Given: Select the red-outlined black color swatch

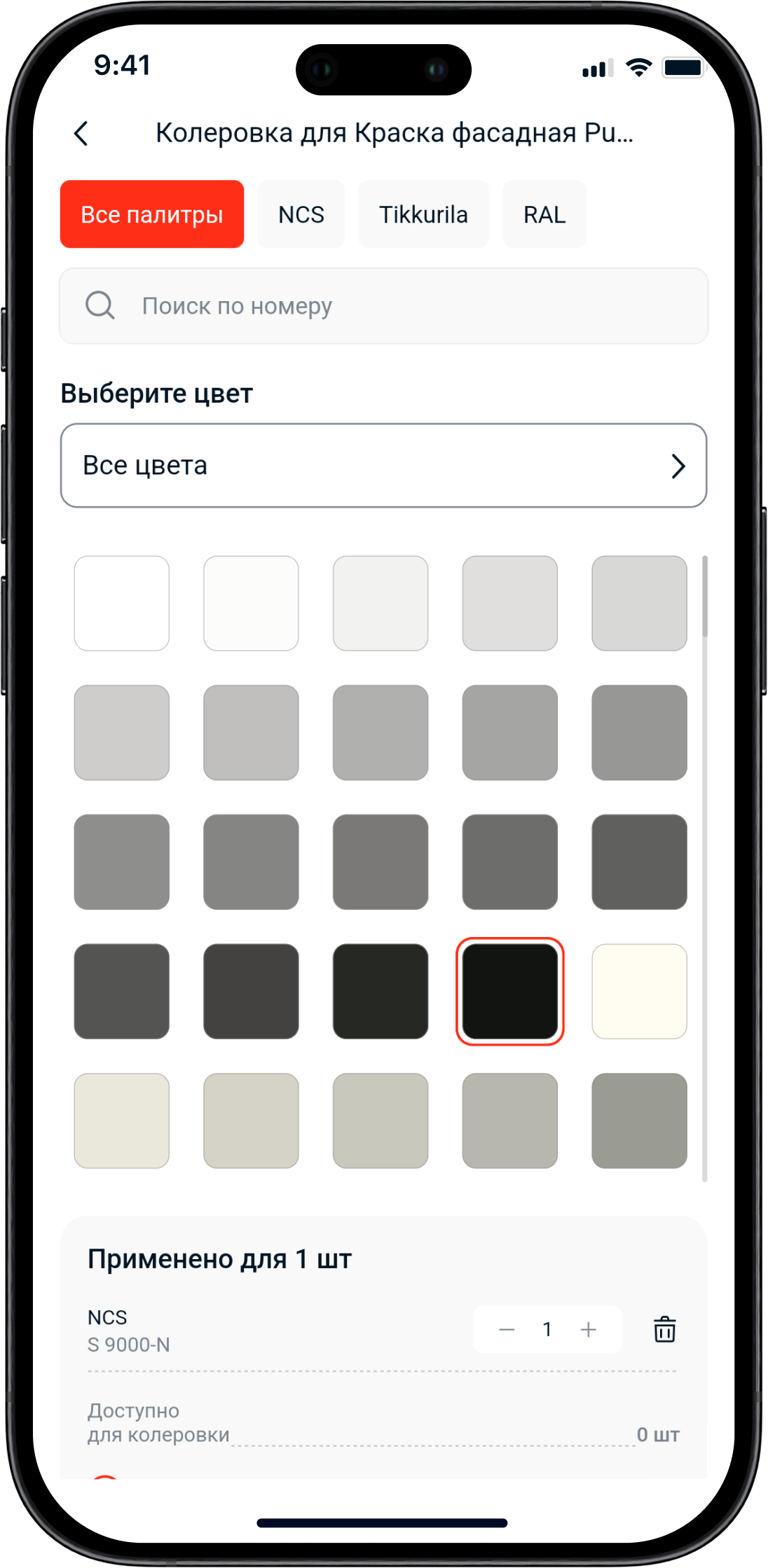Looking at the screenshot, I should [x=510, y=991].
